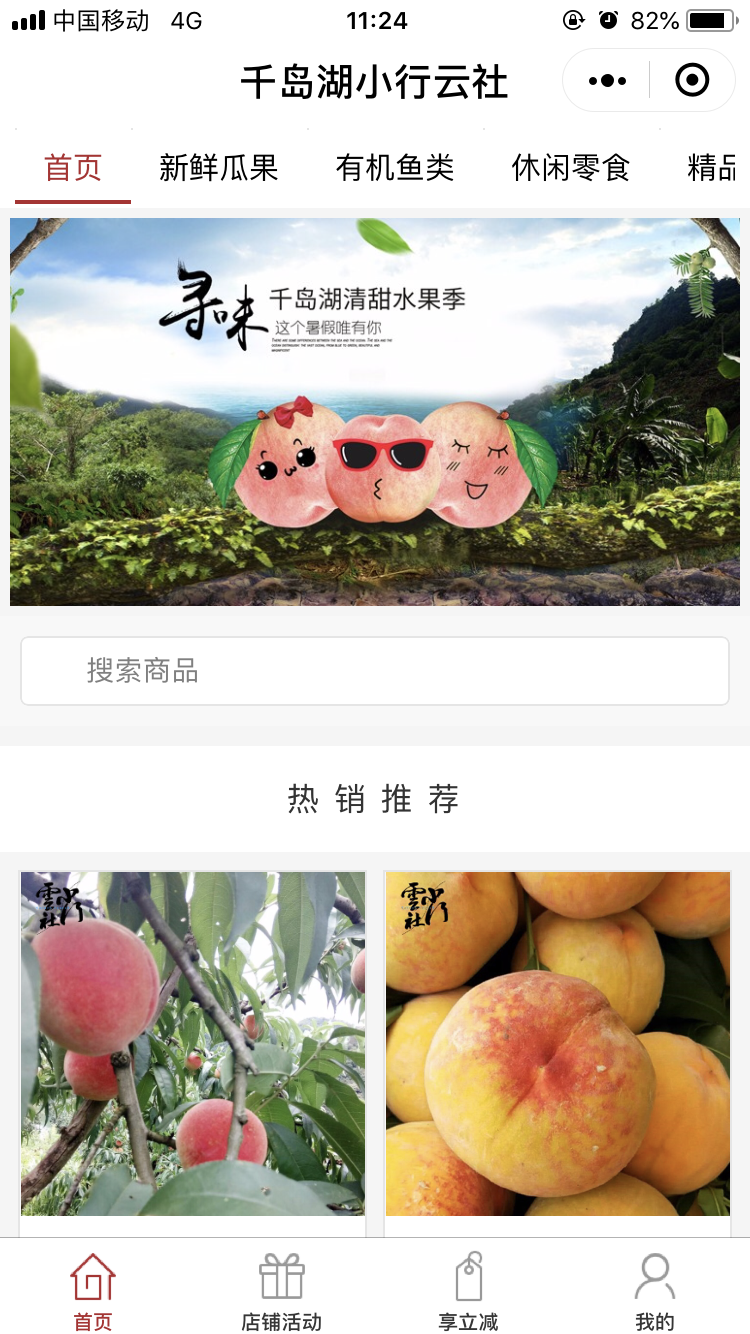View the yellow peaches product card
Viewport: 750px width, 1334px height.
(558, 1043)
